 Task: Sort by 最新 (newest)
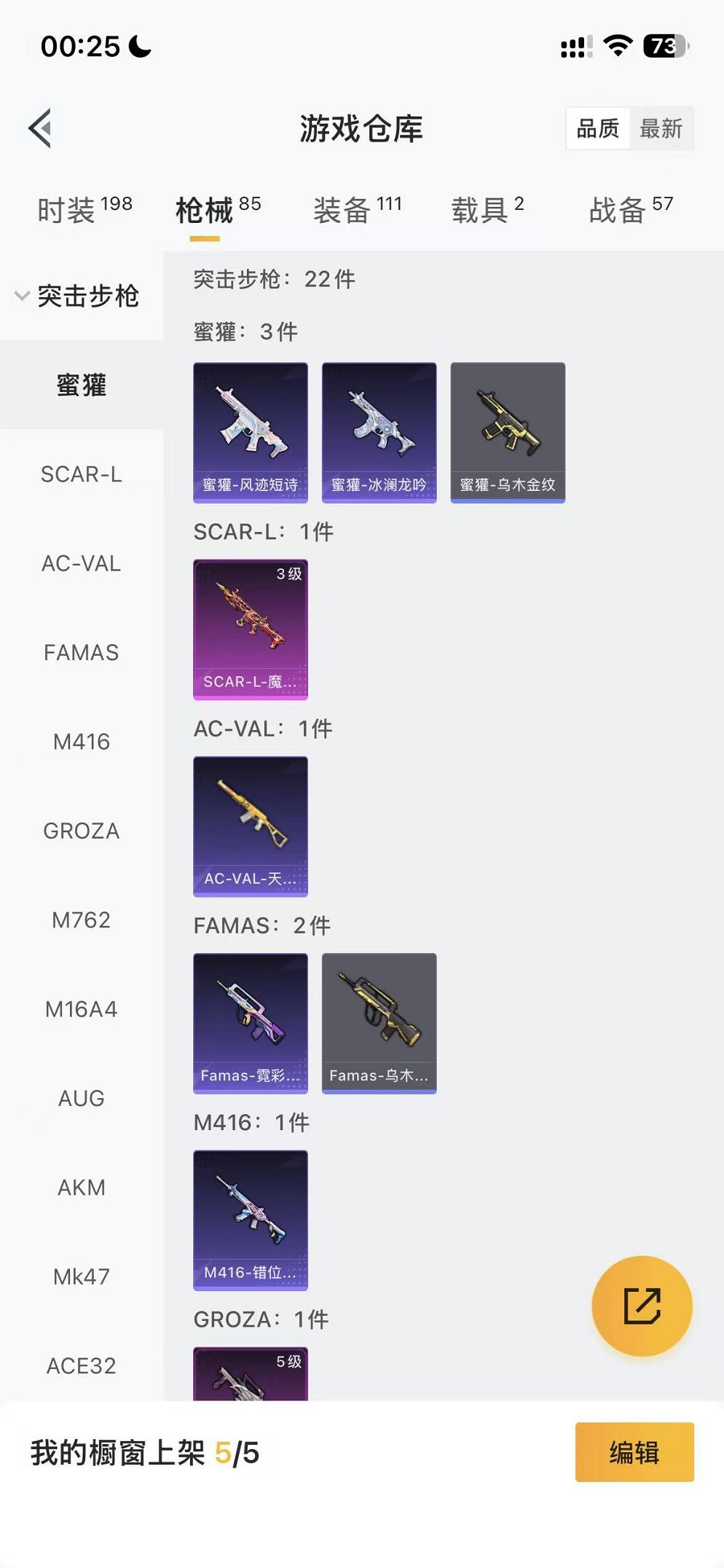tap(661, 129)
